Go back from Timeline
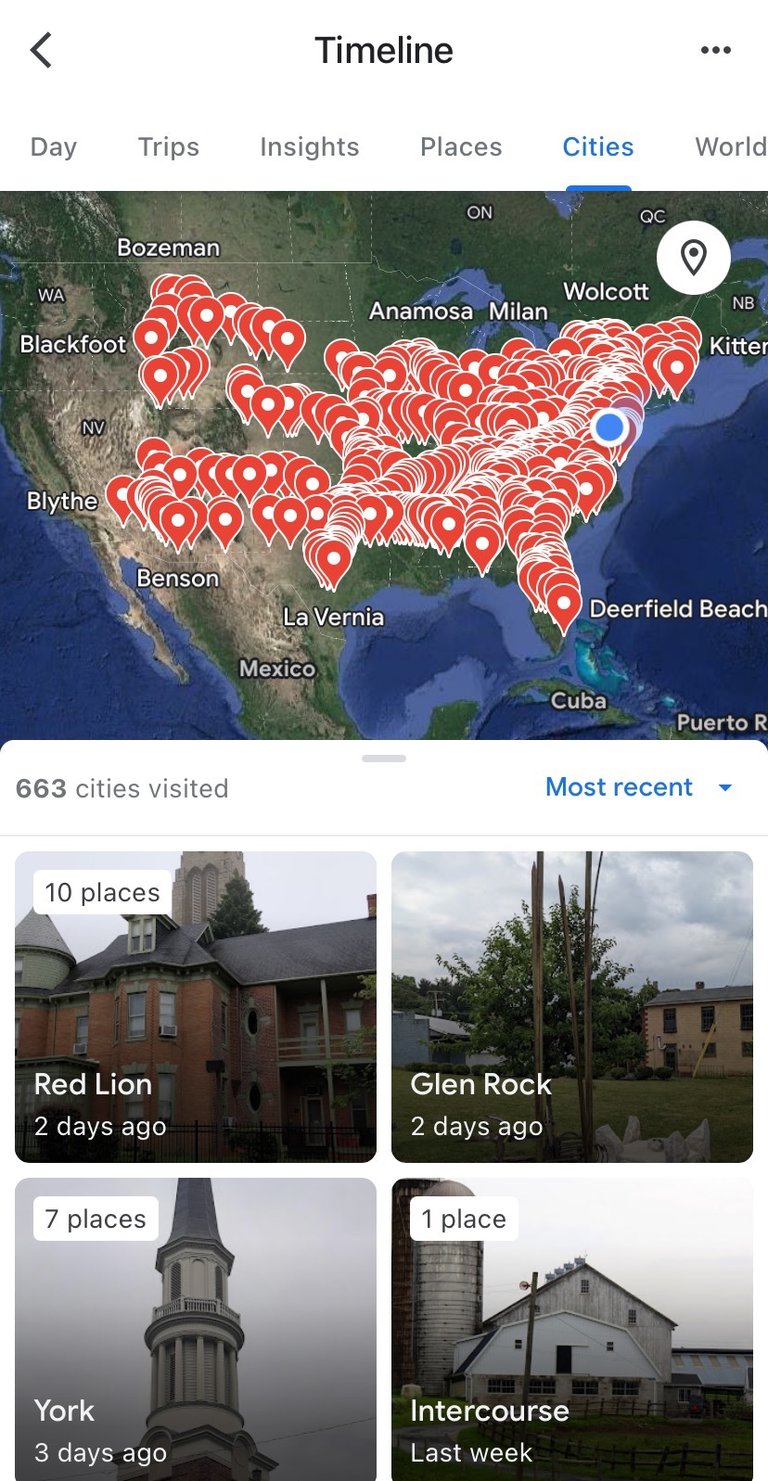Screen dimensions: 768x1481 (41, 50)
